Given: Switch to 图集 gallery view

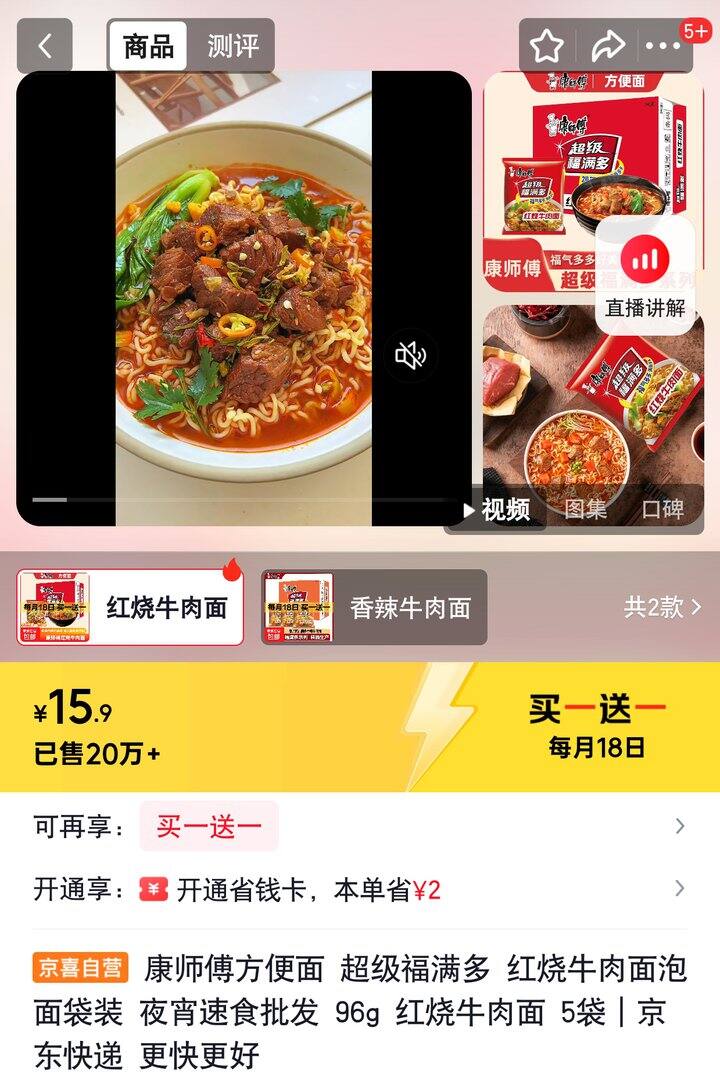Looking at the screenshot, I should pyautogui.click(x=585, y=509).
